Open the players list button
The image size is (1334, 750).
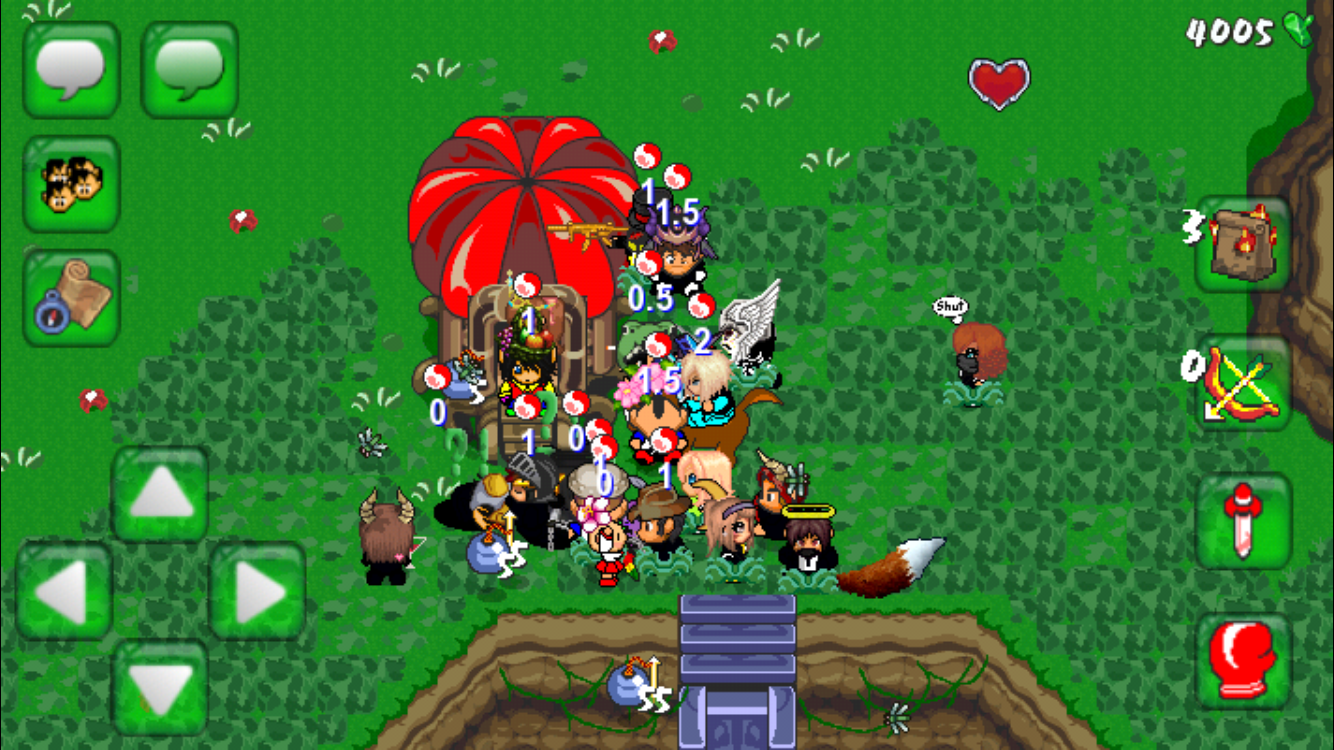pyautogui.click(x=71, y=183)
